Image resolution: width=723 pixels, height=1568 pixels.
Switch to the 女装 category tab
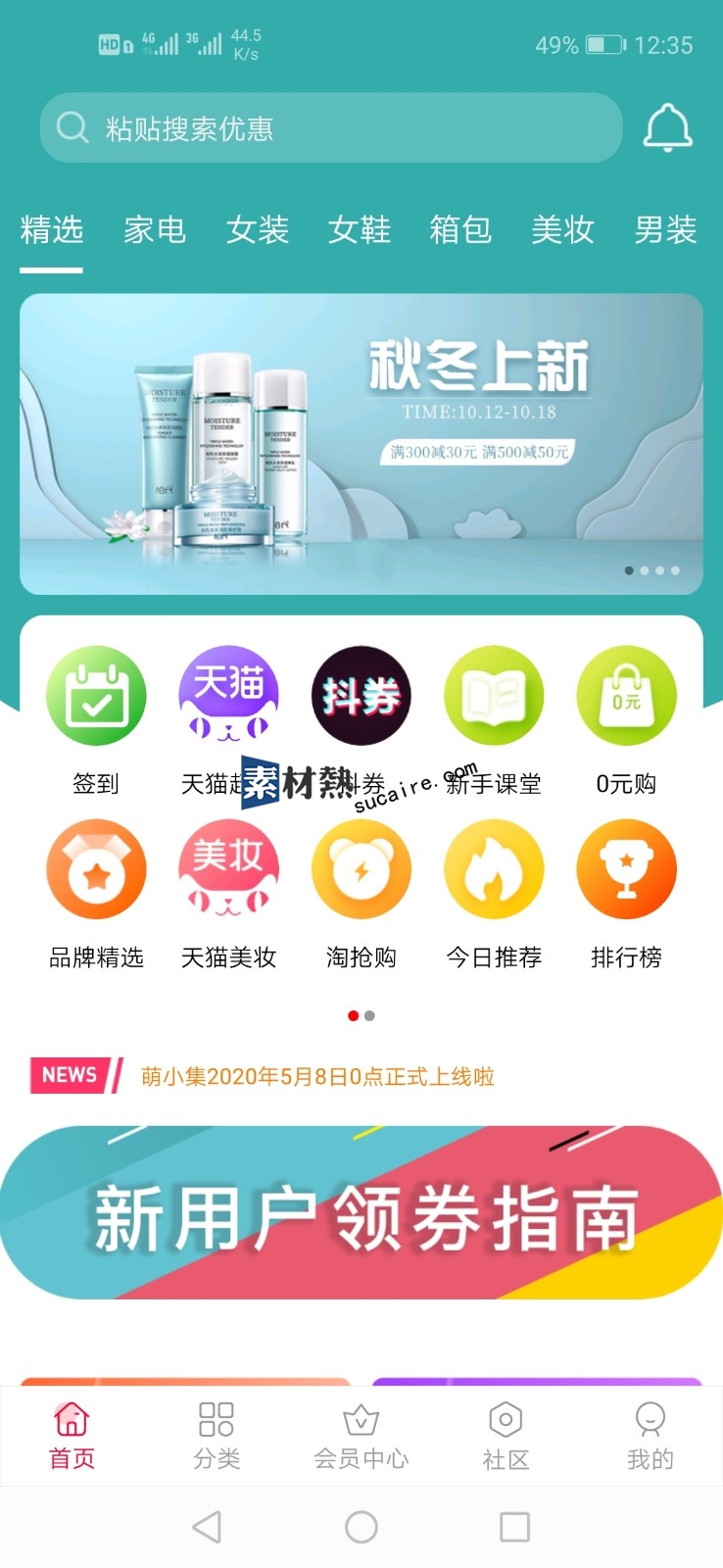[258, 230]
